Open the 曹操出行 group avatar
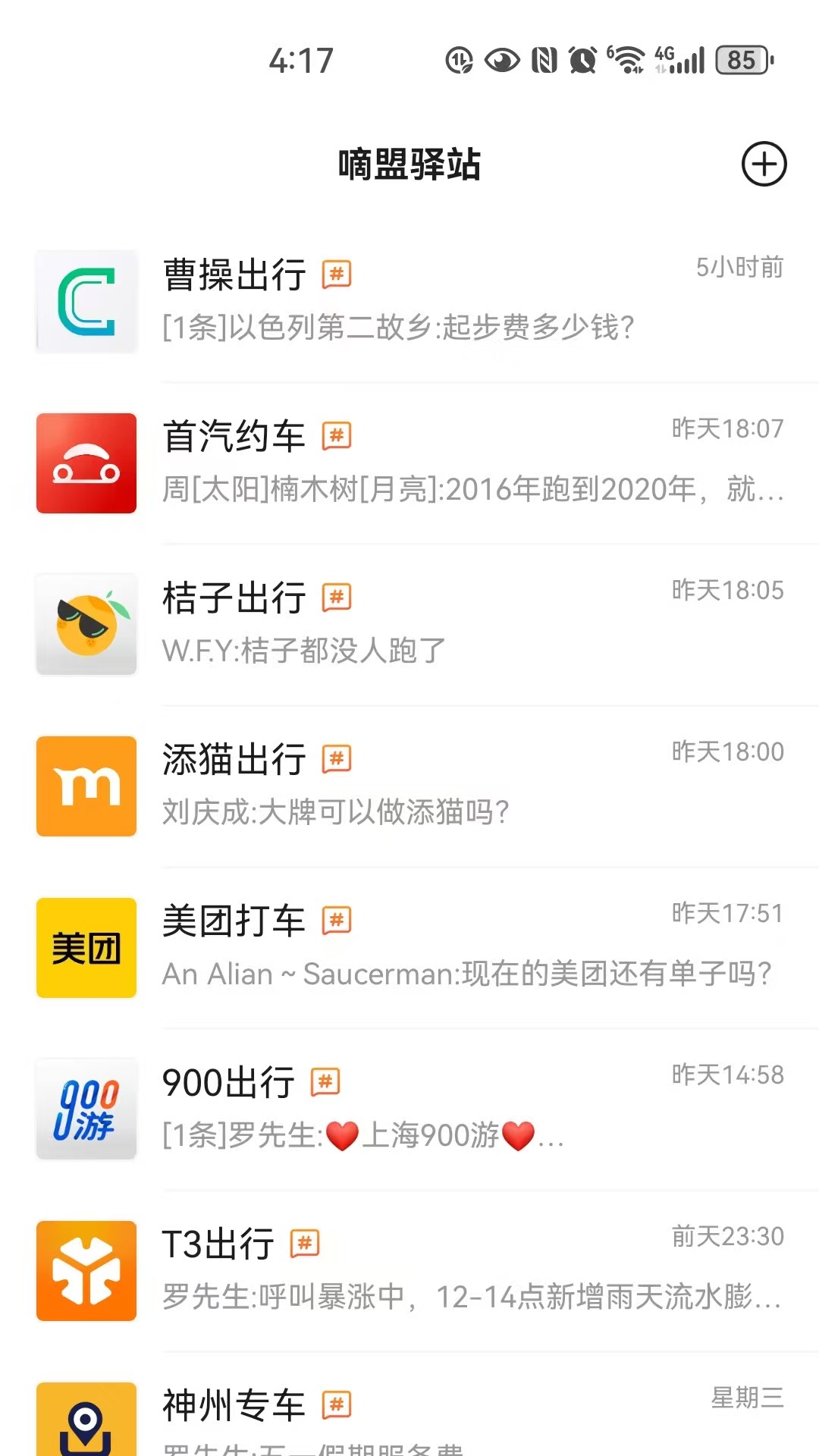Viewport: 819px width, 1456px height. point(86,302)
